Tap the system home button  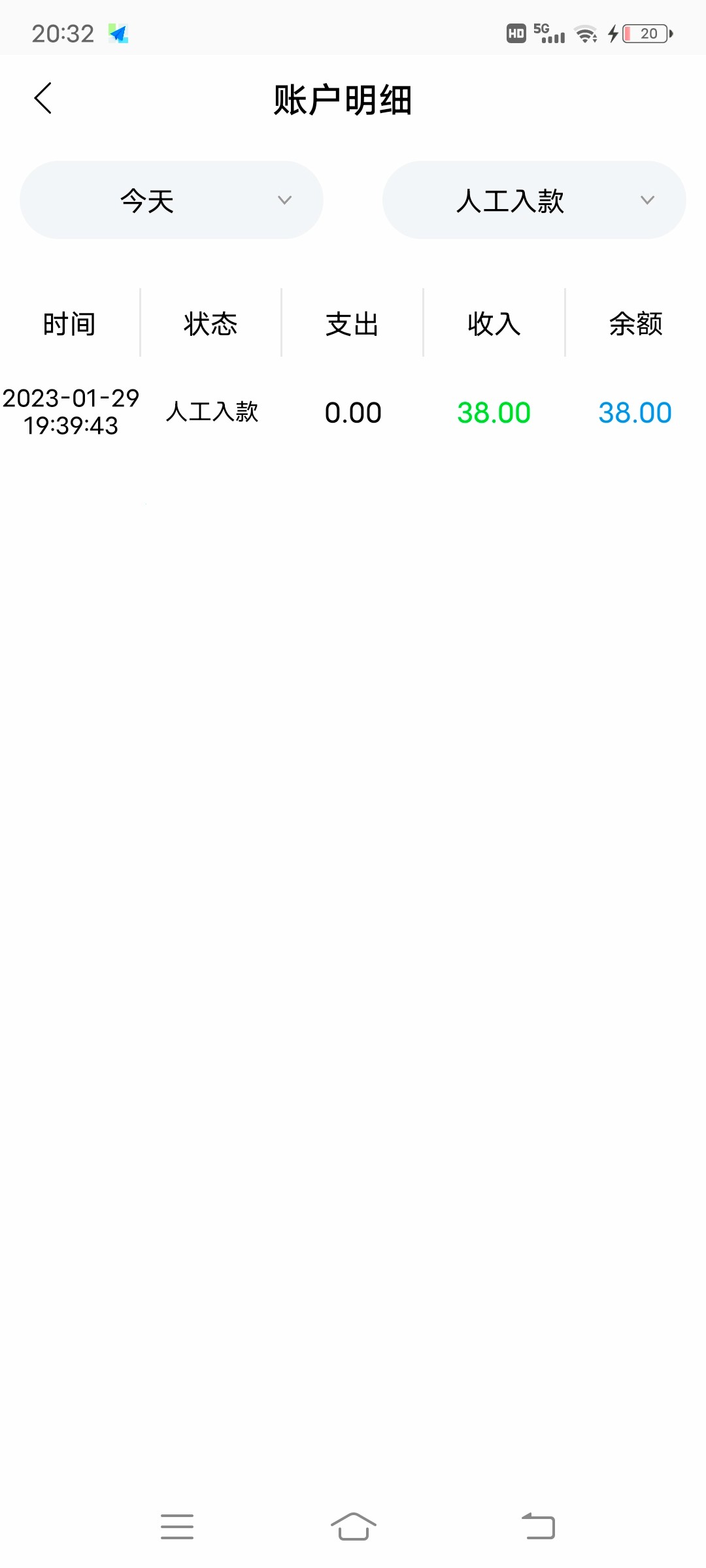click(353, 1527)
